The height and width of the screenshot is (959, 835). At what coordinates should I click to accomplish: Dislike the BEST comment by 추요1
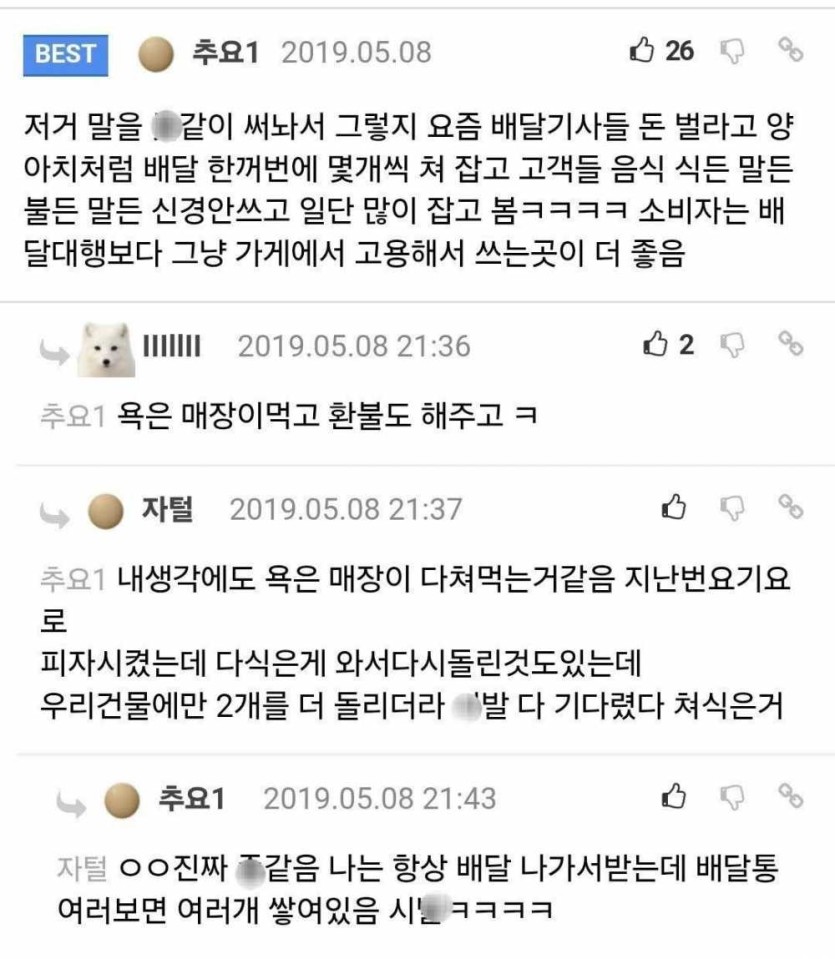733,51
